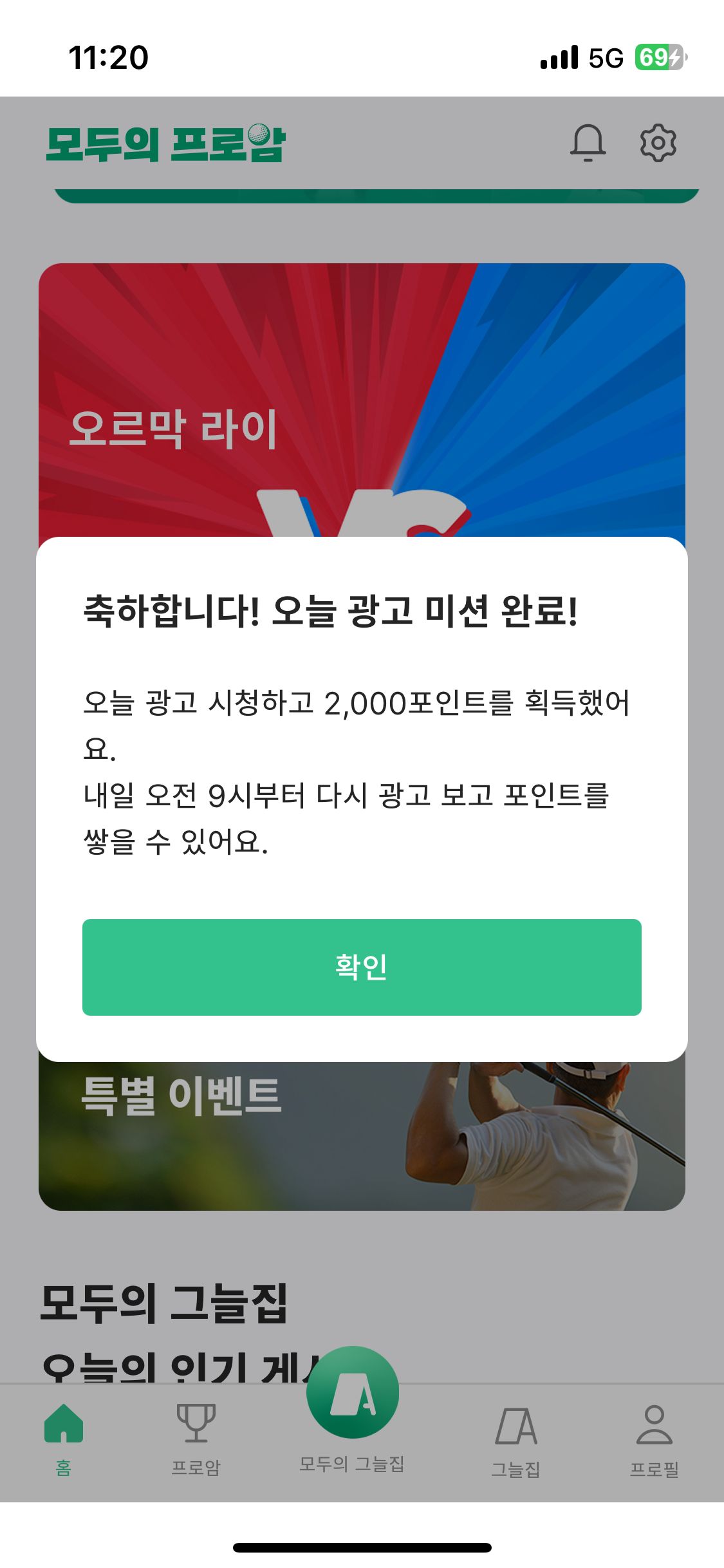Open the 오르막 라이 VS card
Image resolution: width=724 pixels, height=1568 pixels.
360,399
